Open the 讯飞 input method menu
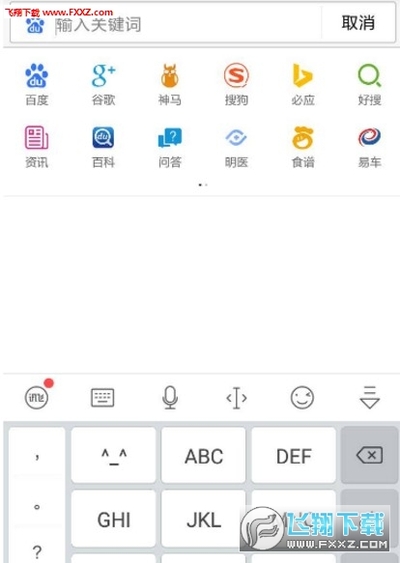This screenshot has width=400, height=563. tap(37, 397)
